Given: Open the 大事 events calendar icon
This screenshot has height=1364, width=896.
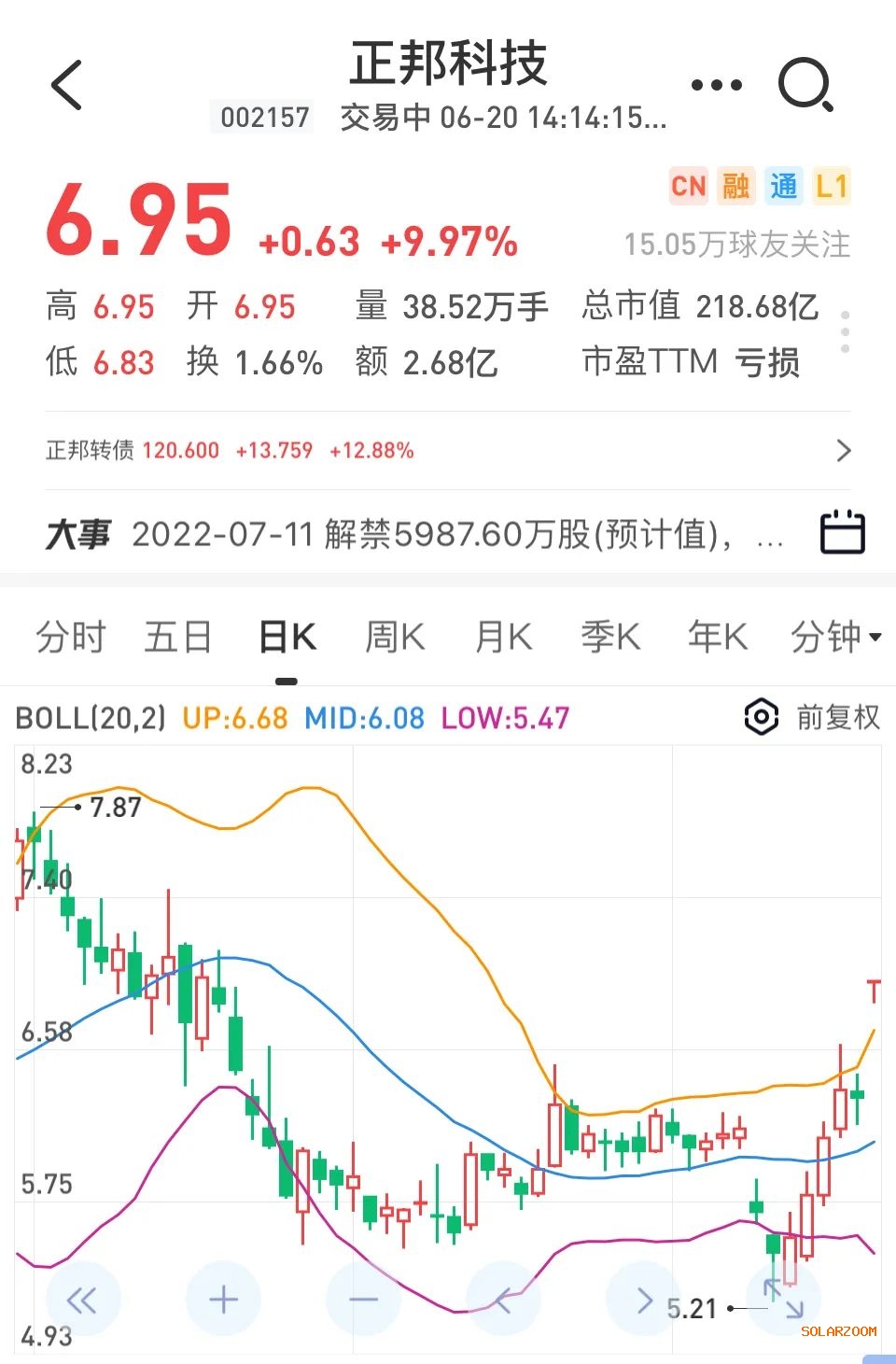Looking at the screenshot, I should click(x=842, y=533).
